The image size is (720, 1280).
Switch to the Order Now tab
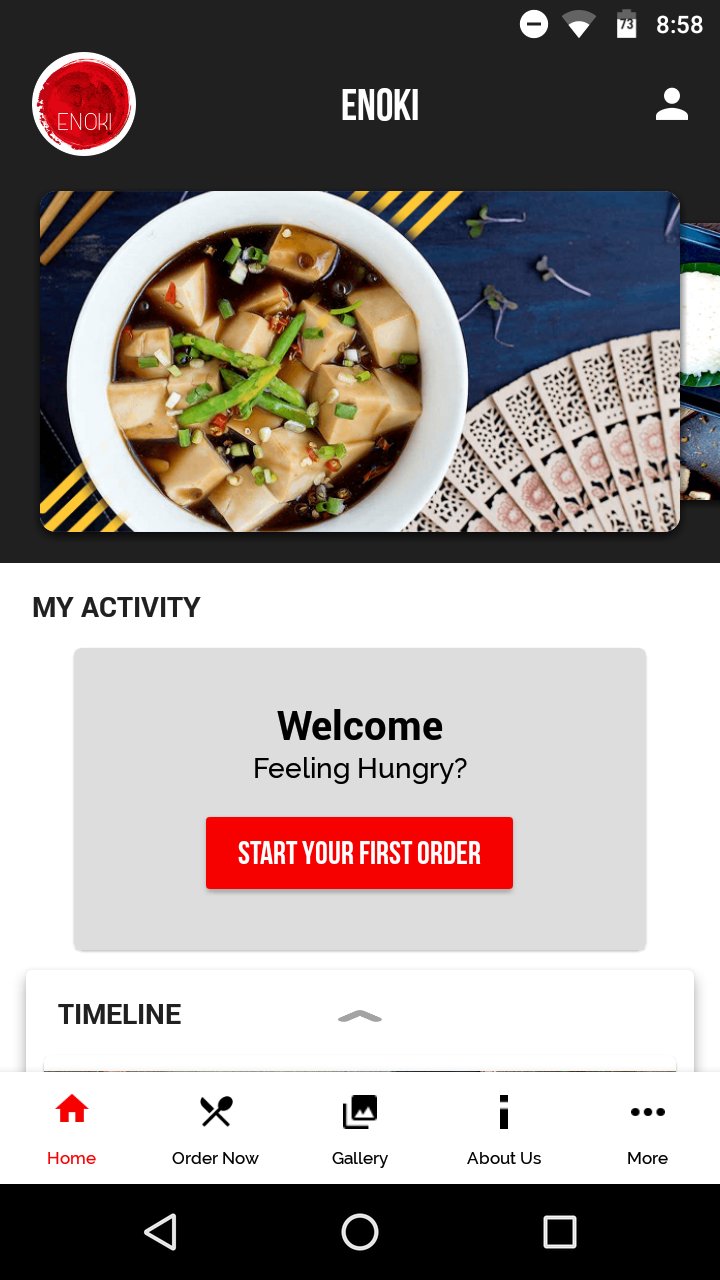coord(215,1130)
